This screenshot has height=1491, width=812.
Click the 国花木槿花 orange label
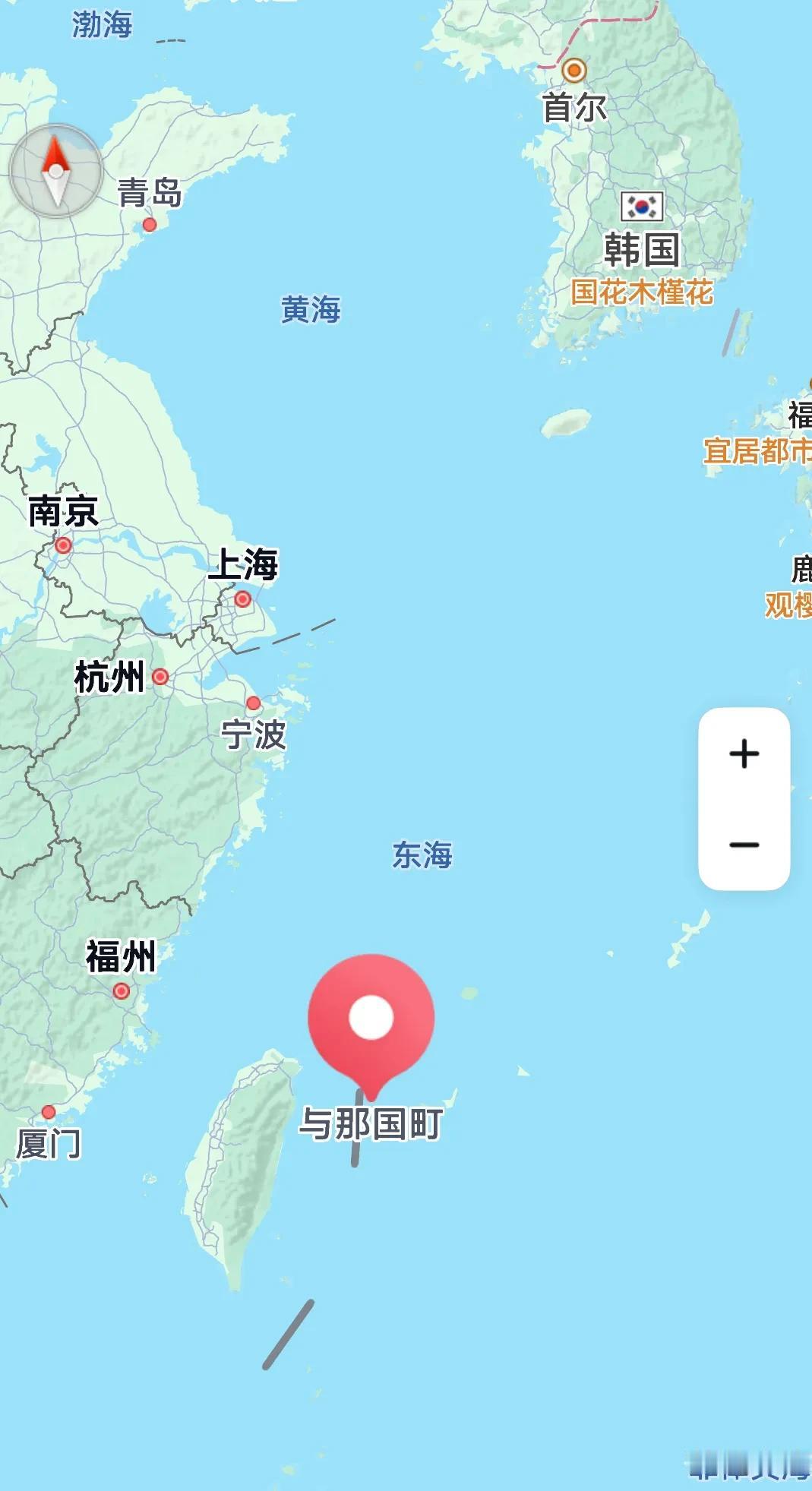point(642,291)
